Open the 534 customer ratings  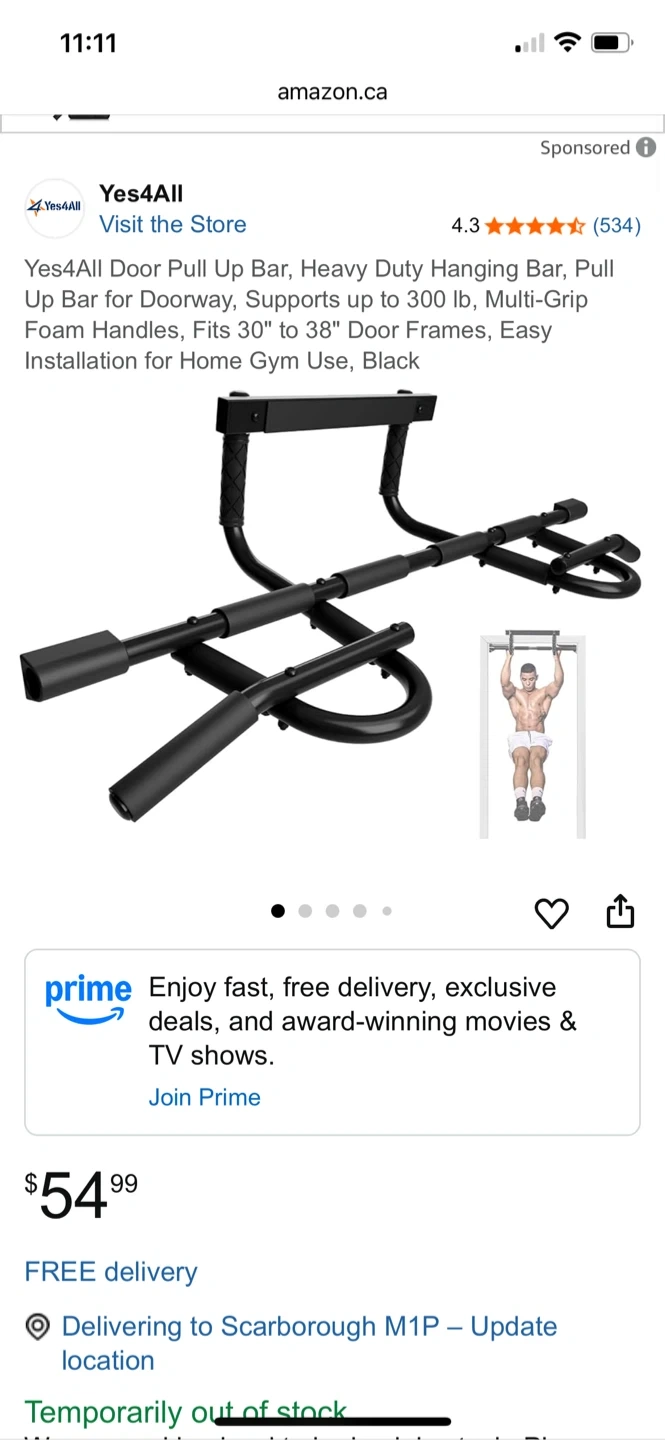pyautogui.click(x=616, y=225)
